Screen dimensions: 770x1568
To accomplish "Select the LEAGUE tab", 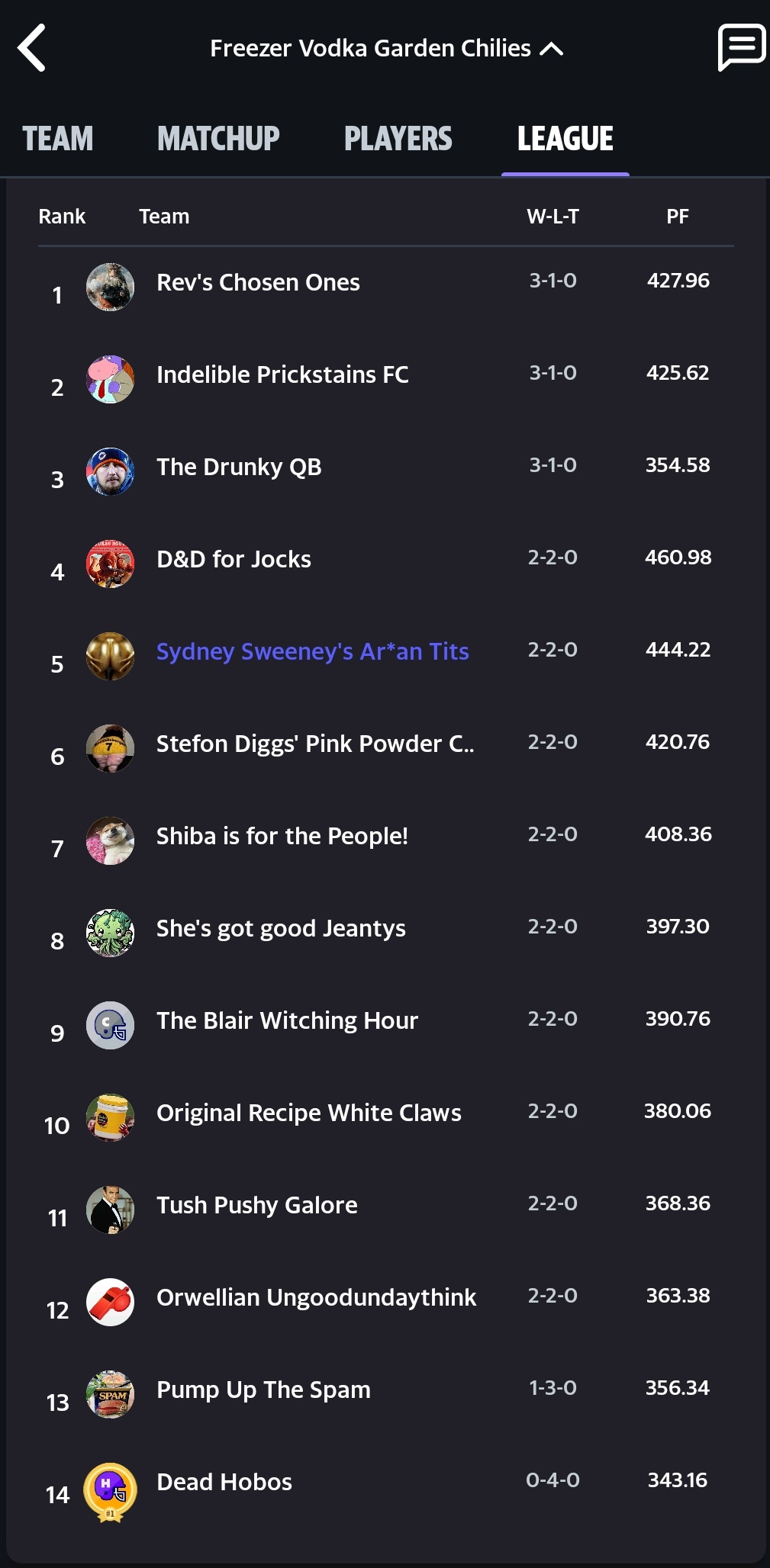I will (x=565, y=139).
